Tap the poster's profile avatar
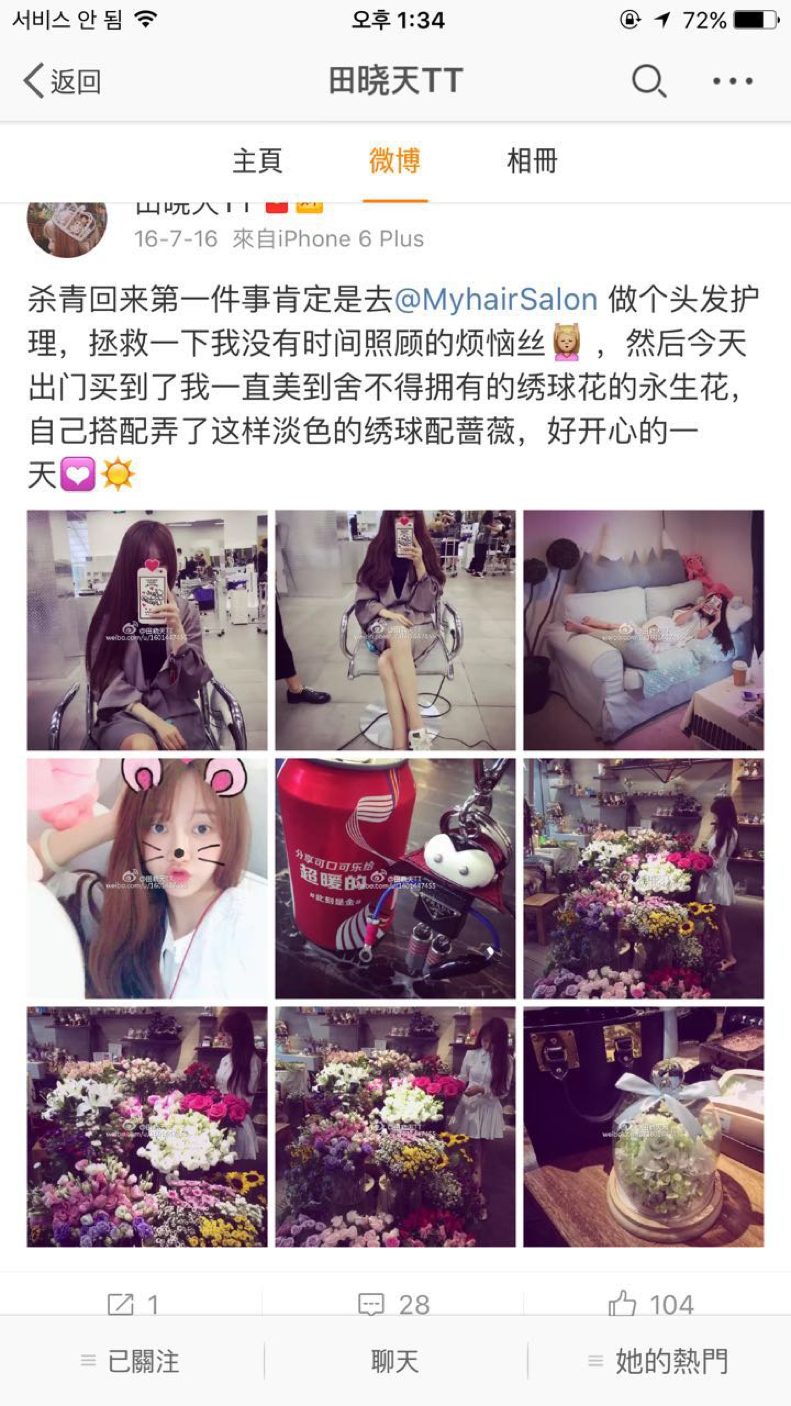The image size is (791, 1406). (67, 225)
